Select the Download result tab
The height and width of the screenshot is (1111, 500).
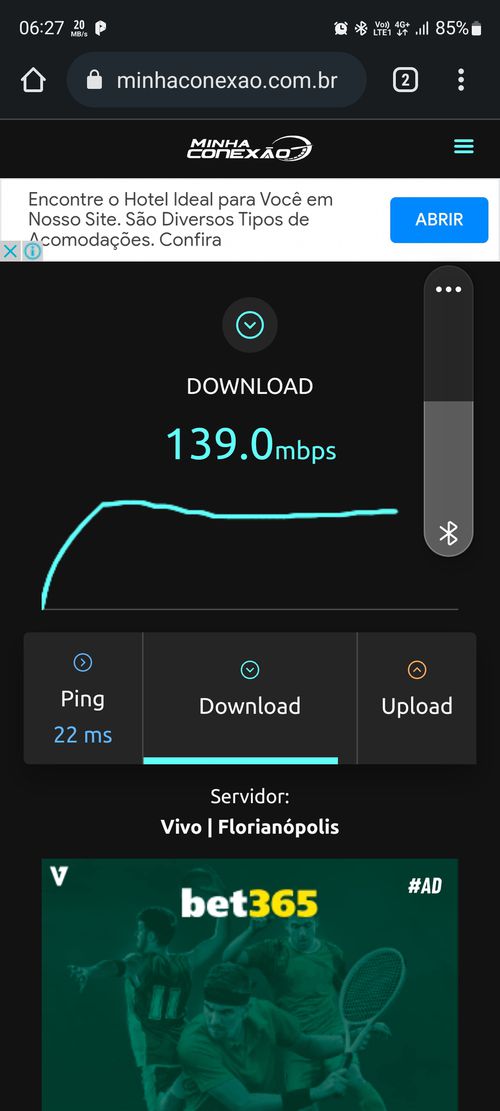click(x=250, y=698)
